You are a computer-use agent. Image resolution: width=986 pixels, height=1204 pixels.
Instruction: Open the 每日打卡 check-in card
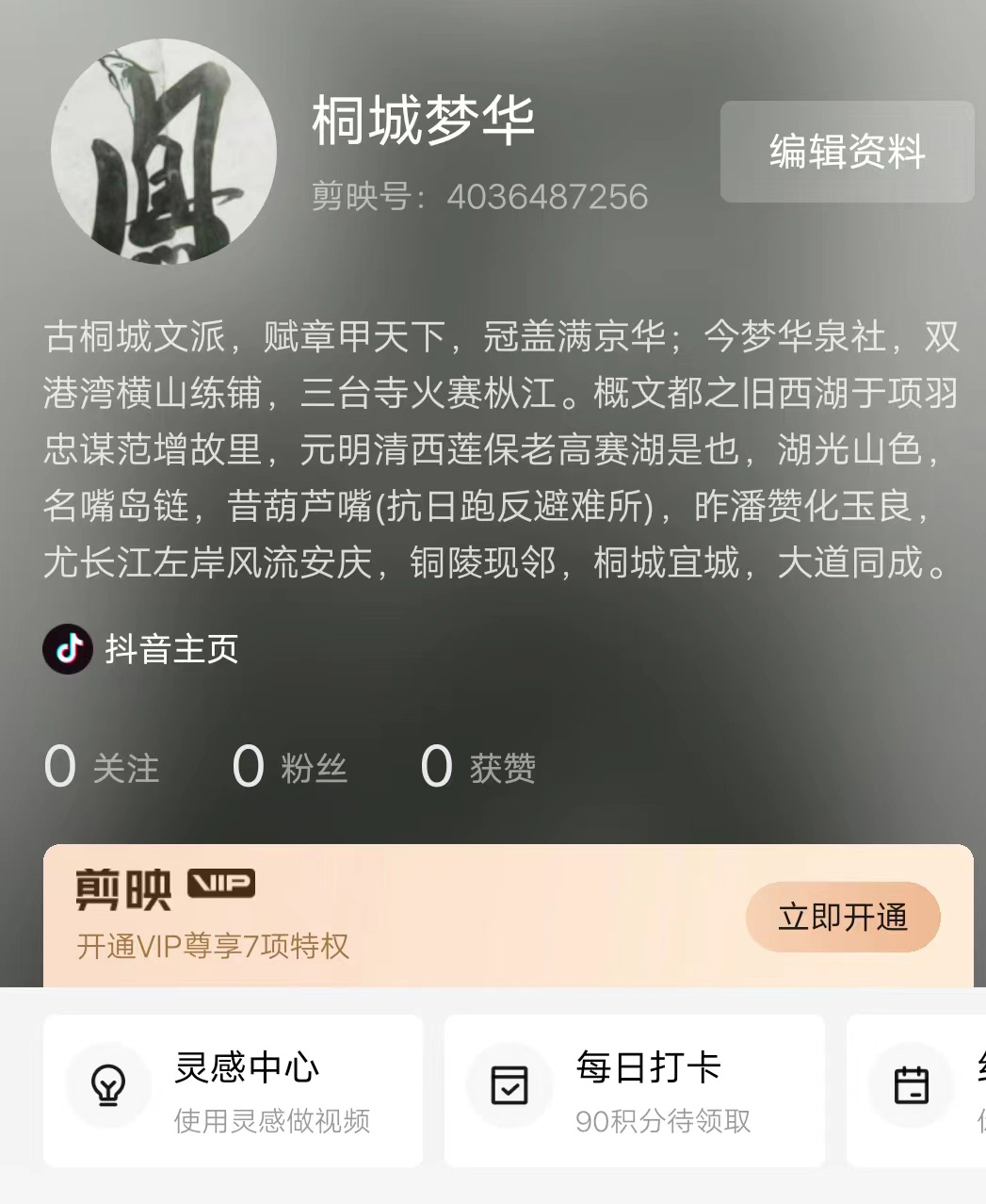pos(634,1090)
